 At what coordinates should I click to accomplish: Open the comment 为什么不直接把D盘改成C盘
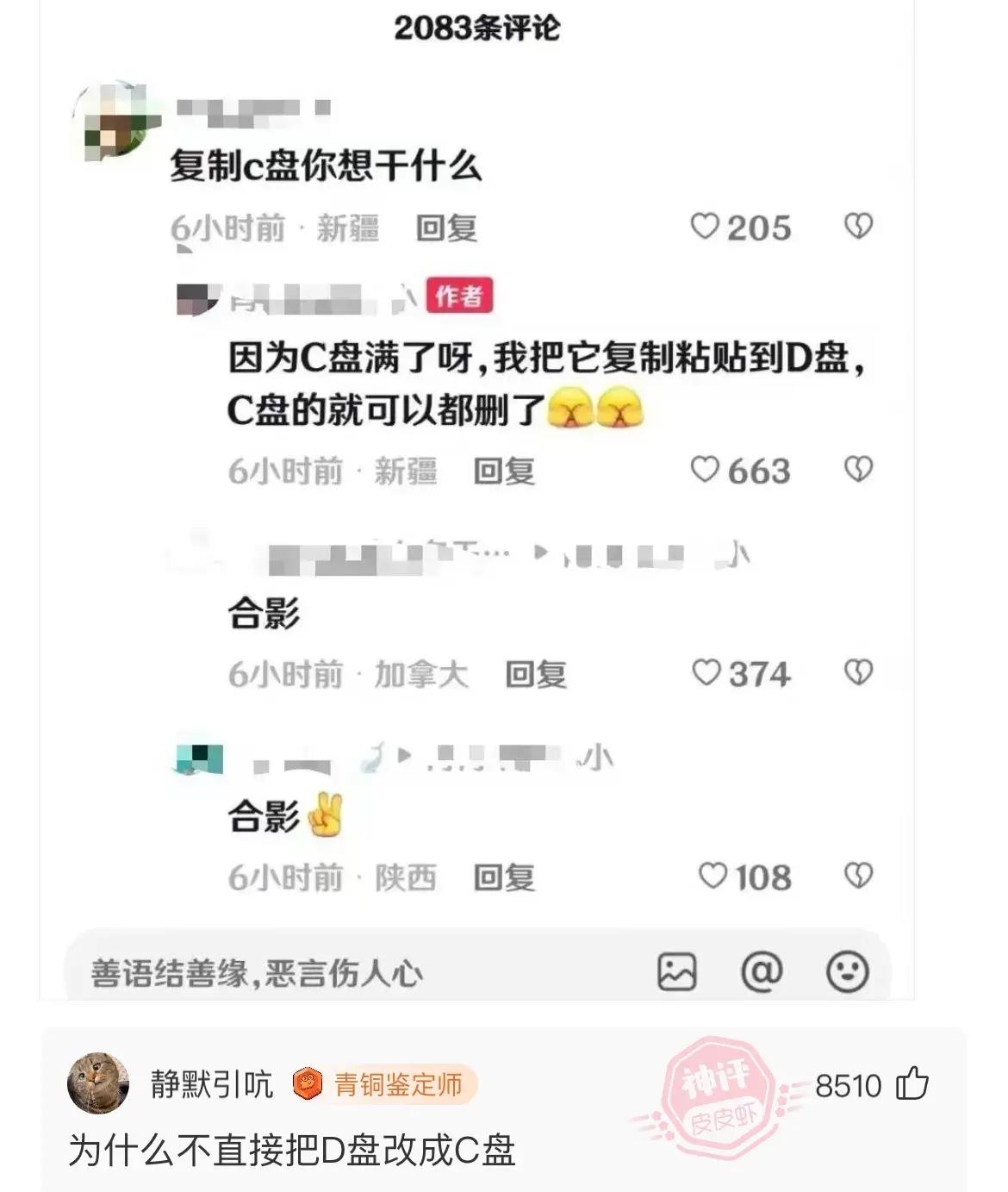pos(292,1151)
